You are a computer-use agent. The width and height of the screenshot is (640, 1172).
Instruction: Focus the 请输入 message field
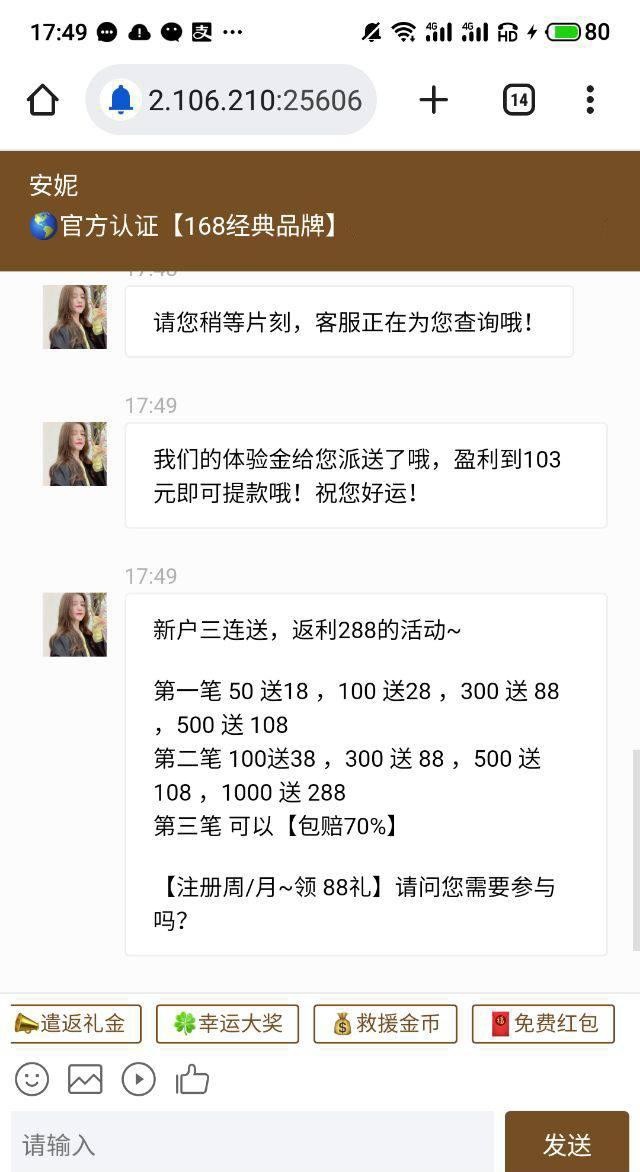[252, 1143]
